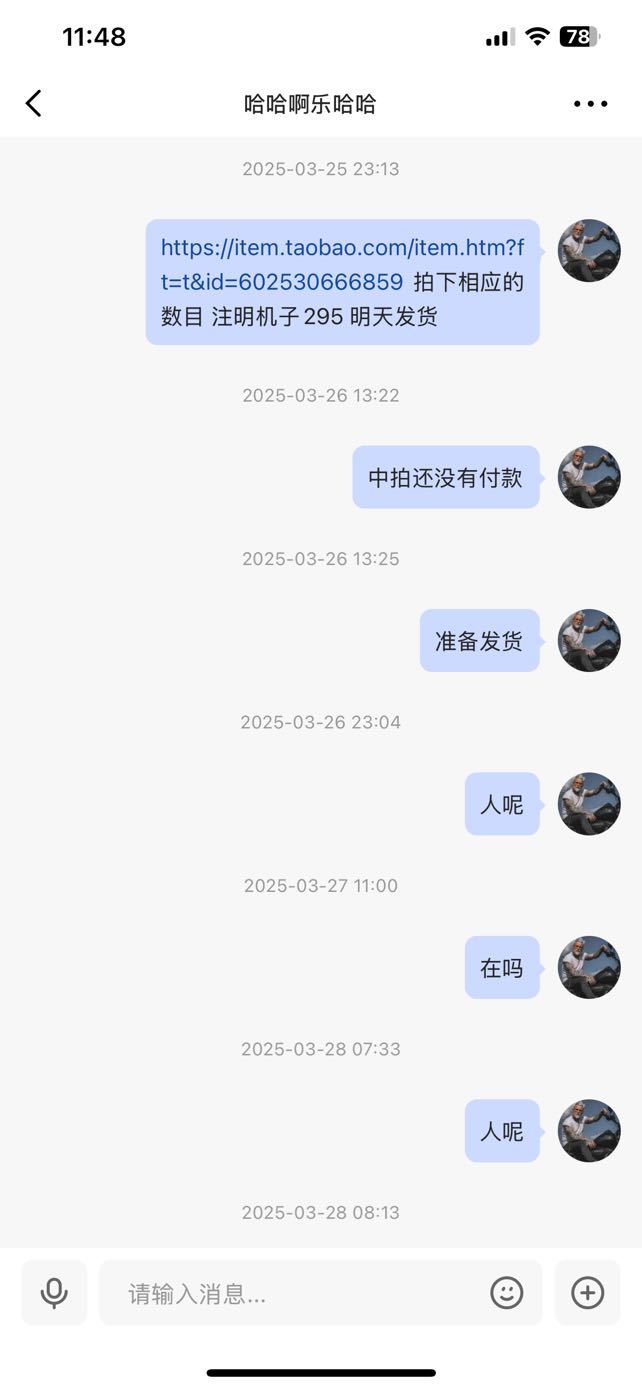Screen dimensions: 642x1389
Task: Tap the voice input microphone button
Action: tap(54, 1293)
